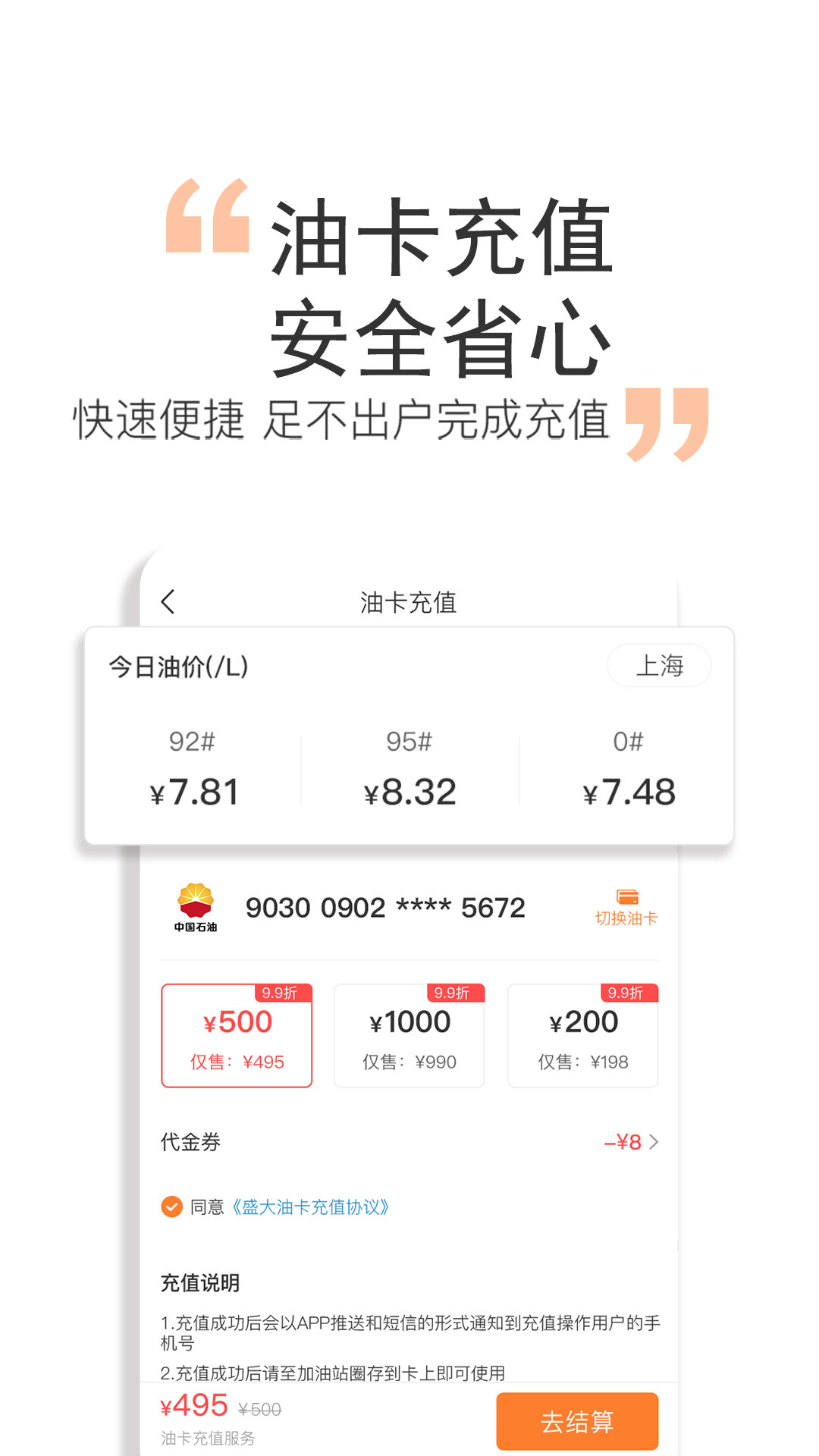Image resolution: width=819 pixels, height=1456 pixels.
Task: Click the 9.9折 badge on ¥200 option
Action: click(630, 993)
